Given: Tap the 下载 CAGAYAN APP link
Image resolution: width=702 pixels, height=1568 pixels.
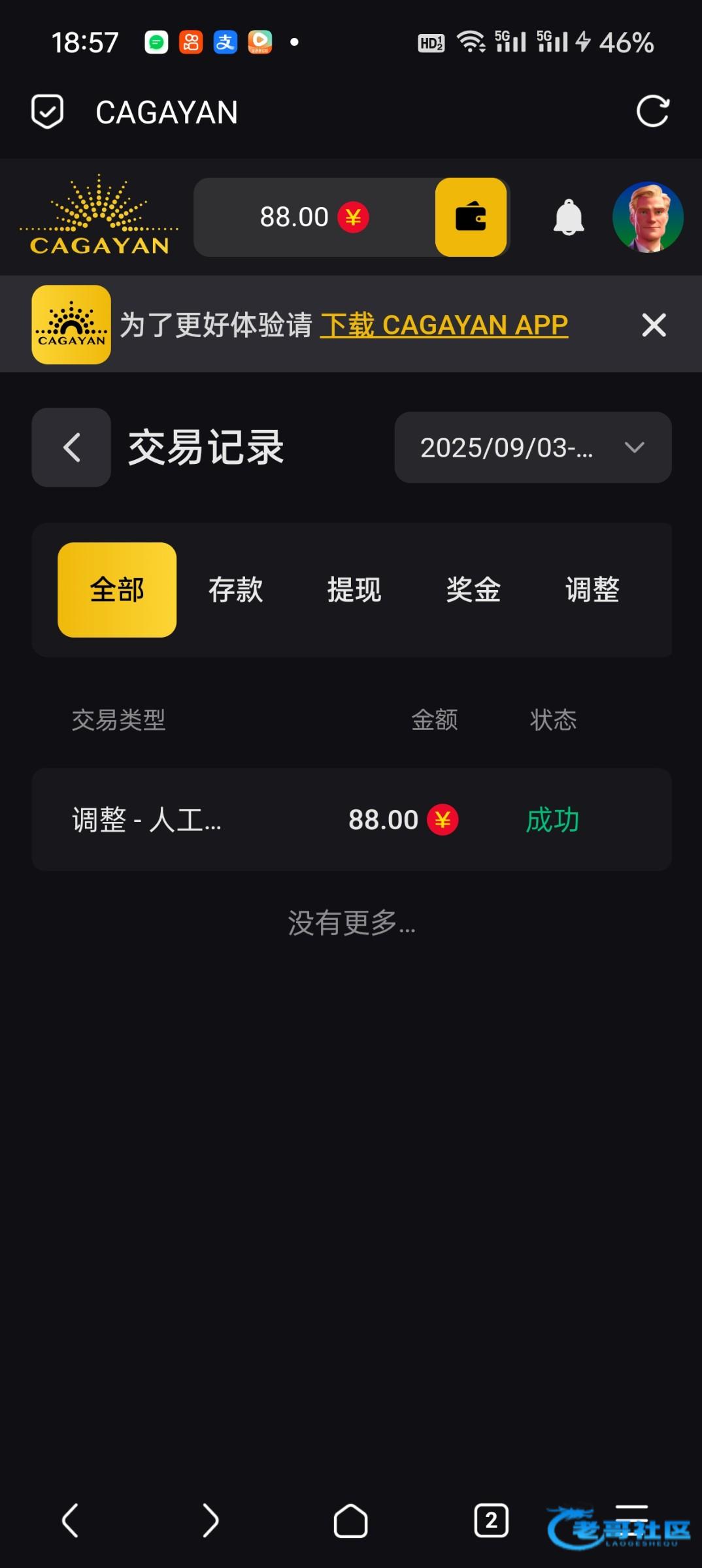Looking at the screenshot, I should tap(444, 325).
